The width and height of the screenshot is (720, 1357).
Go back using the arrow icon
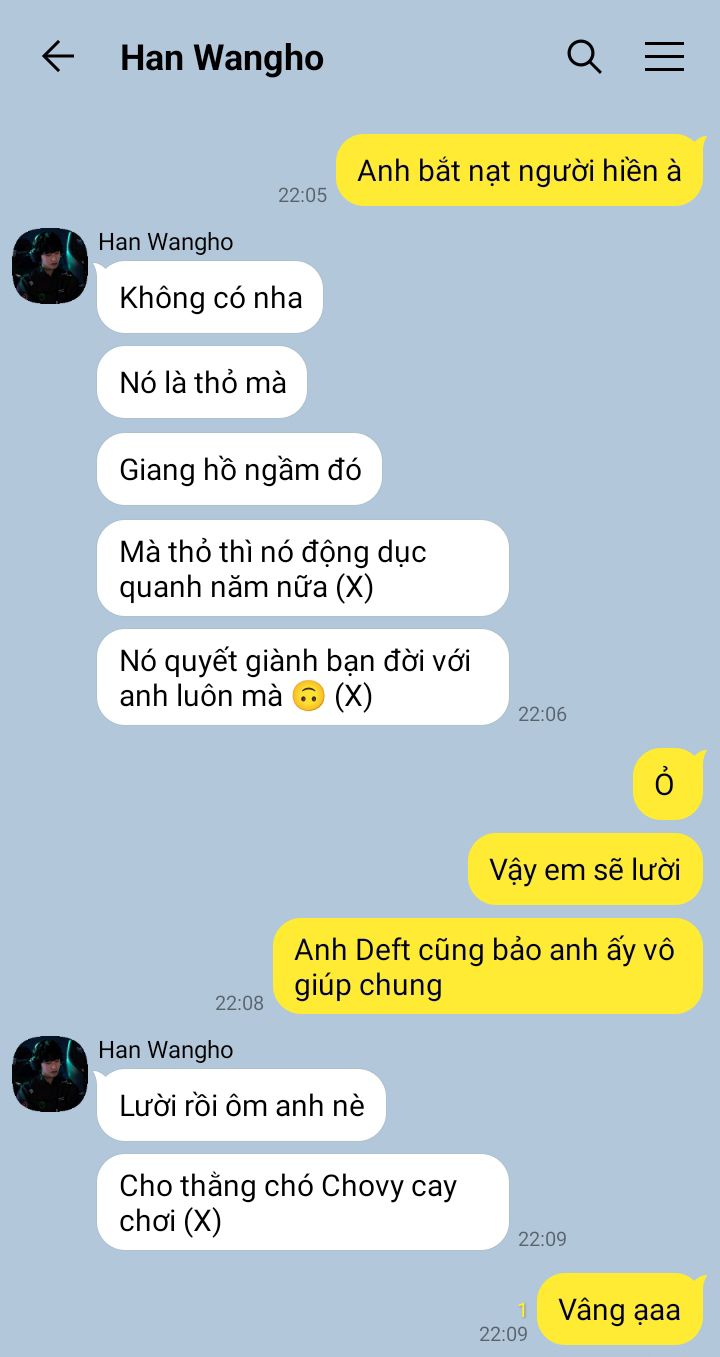[58, 57]
